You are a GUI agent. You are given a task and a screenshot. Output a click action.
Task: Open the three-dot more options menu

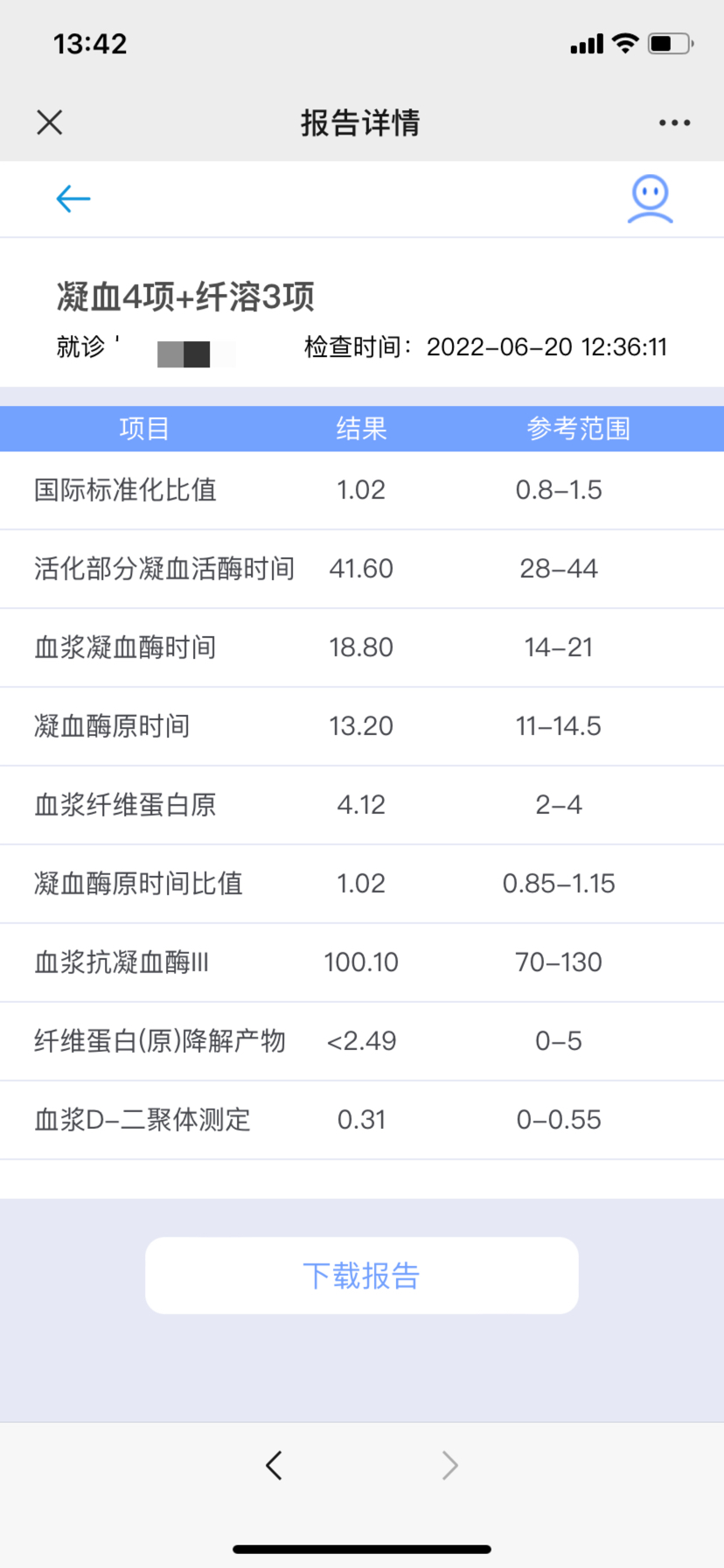point(674,123)
